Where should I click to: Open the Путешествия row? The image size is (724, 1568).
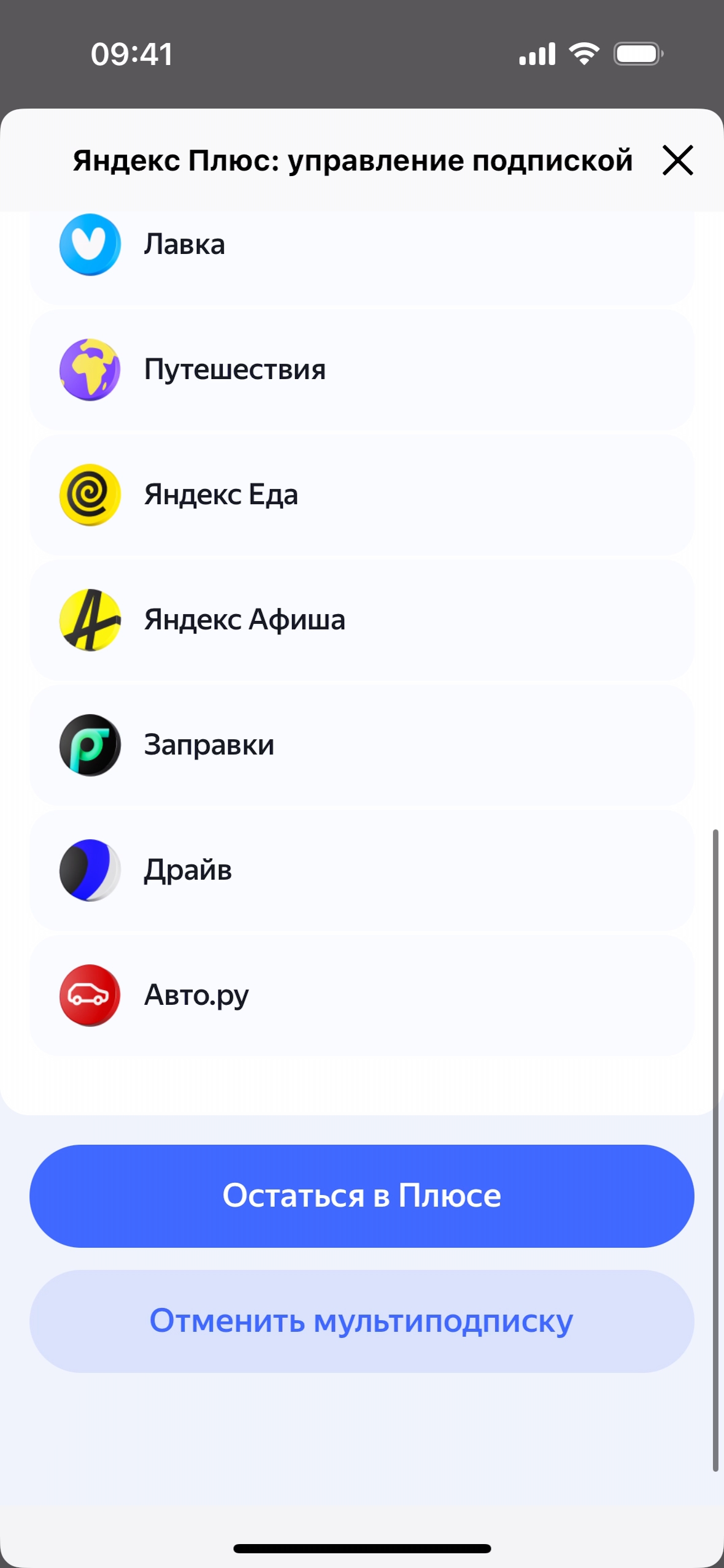[x=362, y=370]
